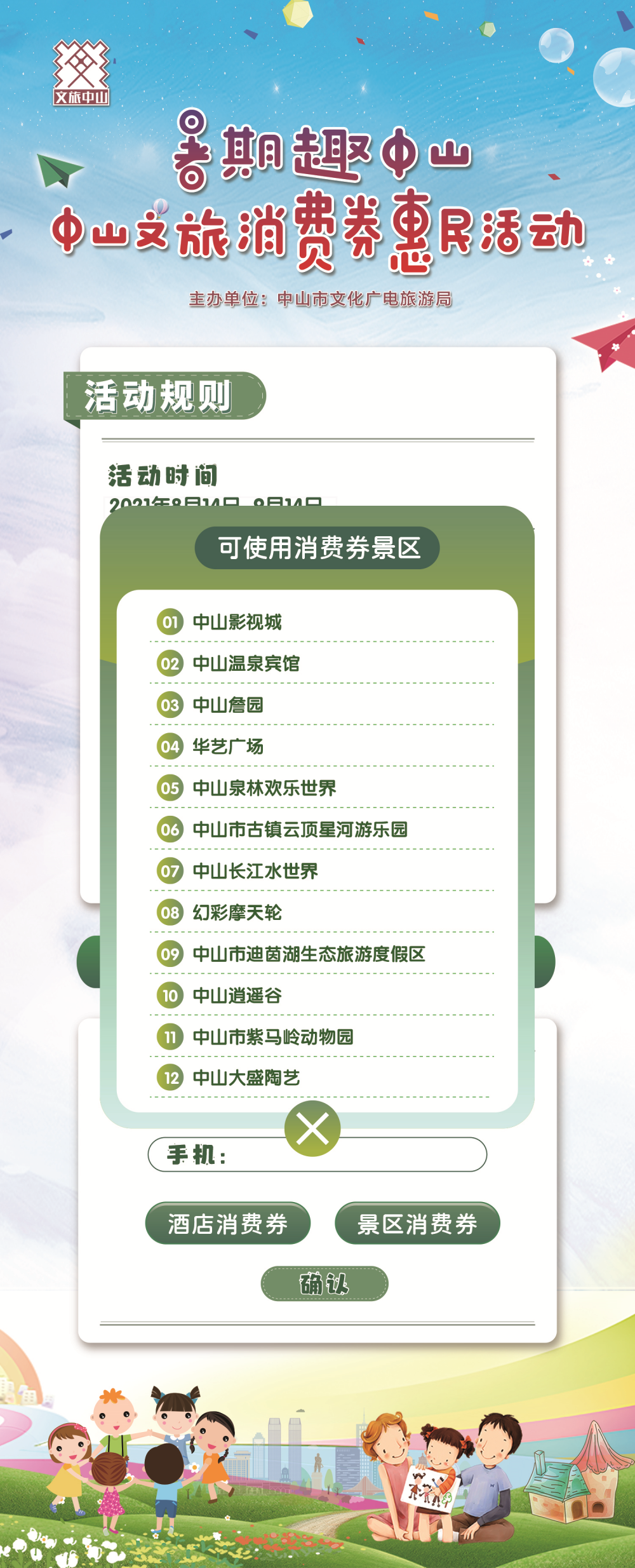Close the usable scenic areas popup
Image resolution: width=635 pixels, height=1568 pixels.
(312, 1129)
